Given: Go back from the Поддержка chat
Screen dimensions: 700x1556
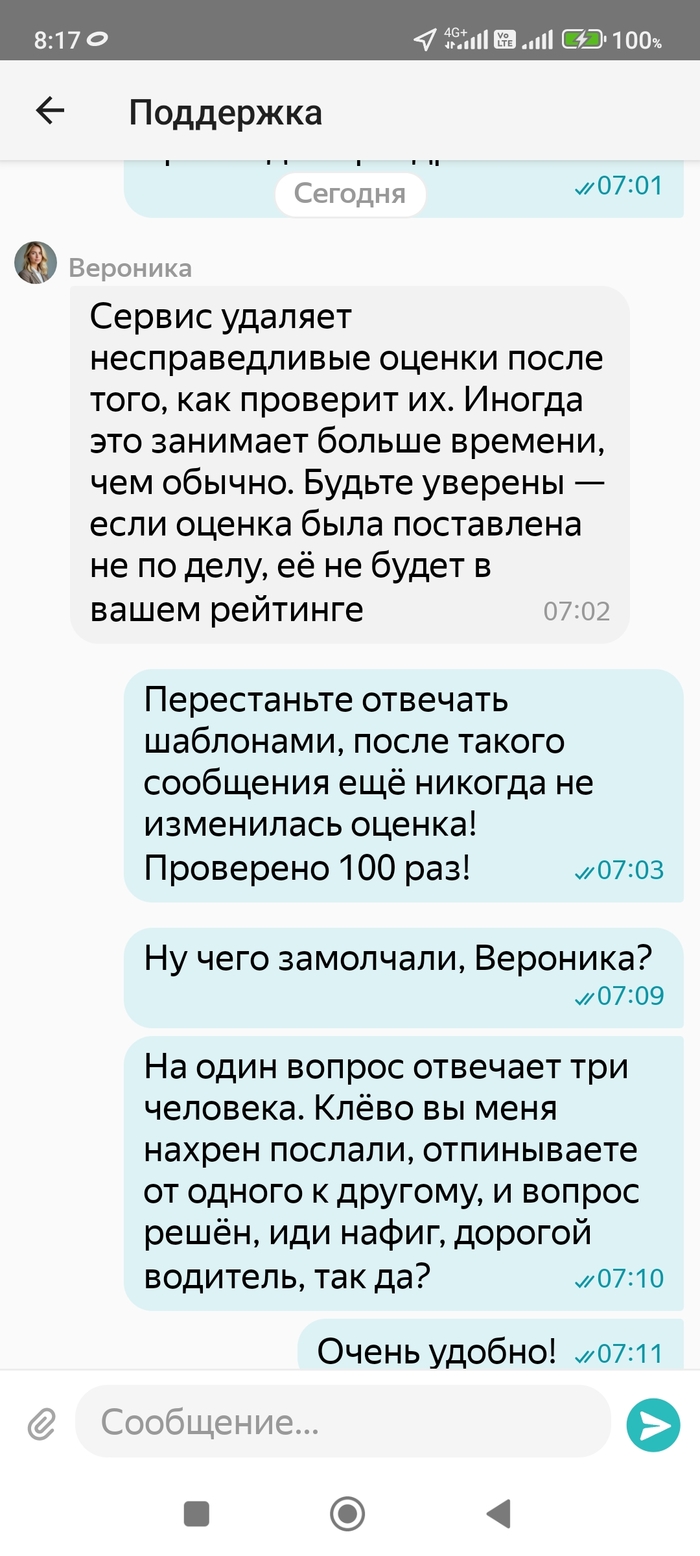Looking at the screenshot, I should tap(50, 111).
